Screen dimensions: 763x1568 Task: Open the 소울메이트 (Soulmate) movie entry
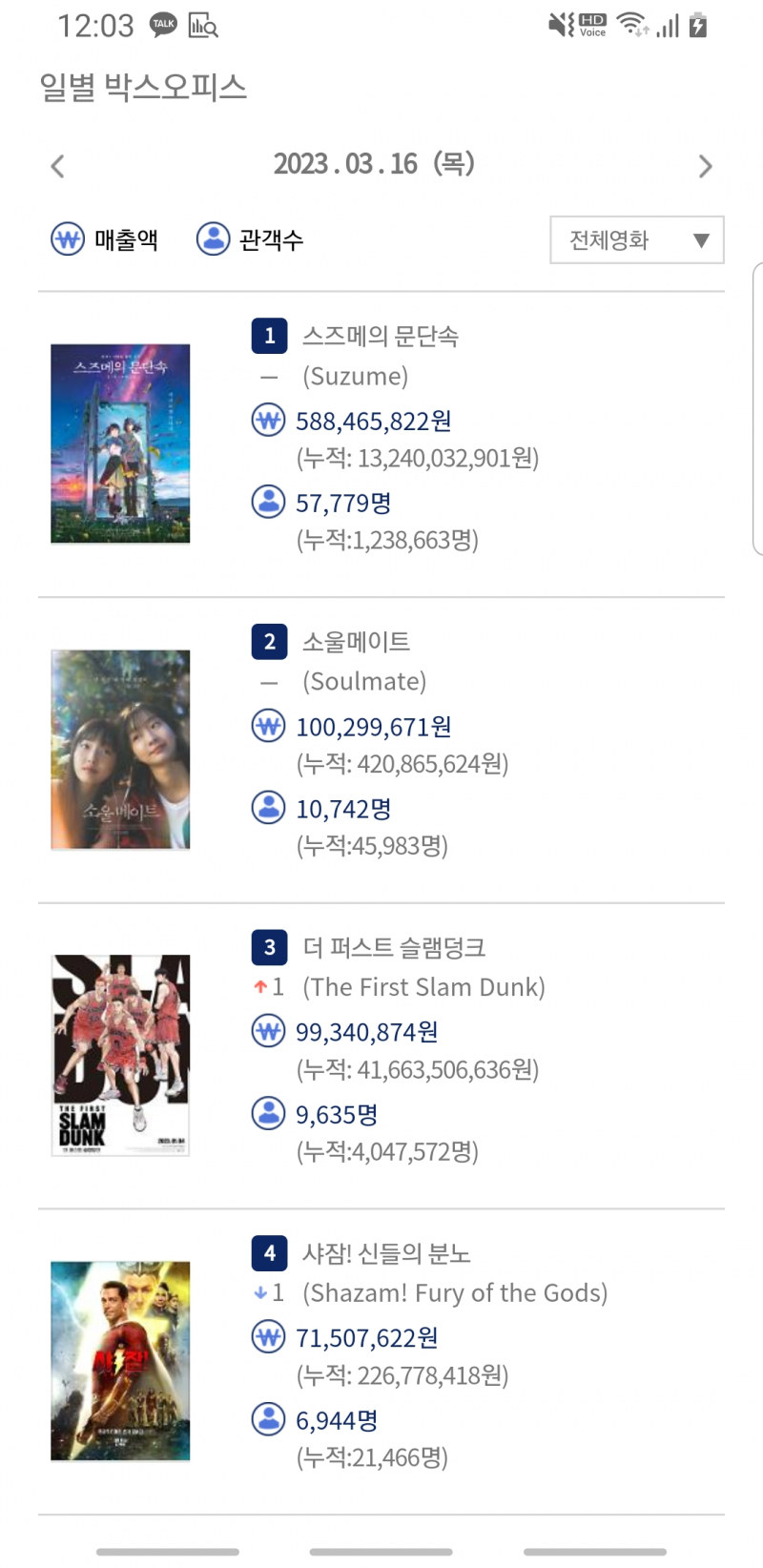pos(356,642)
